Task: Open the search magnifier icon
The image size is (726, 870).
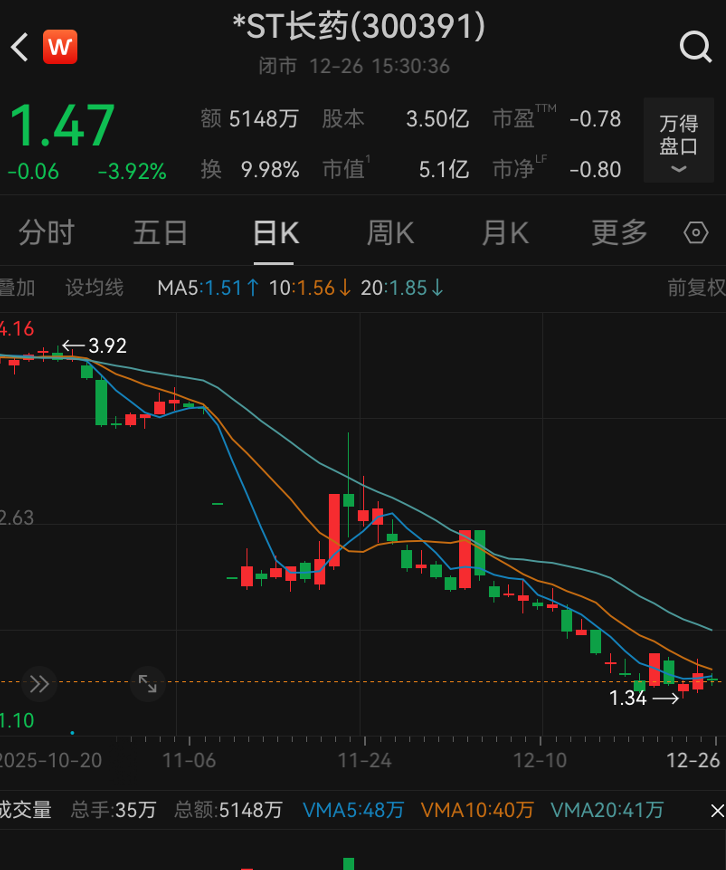Action: pyautogui.click(x=694, y=46)
